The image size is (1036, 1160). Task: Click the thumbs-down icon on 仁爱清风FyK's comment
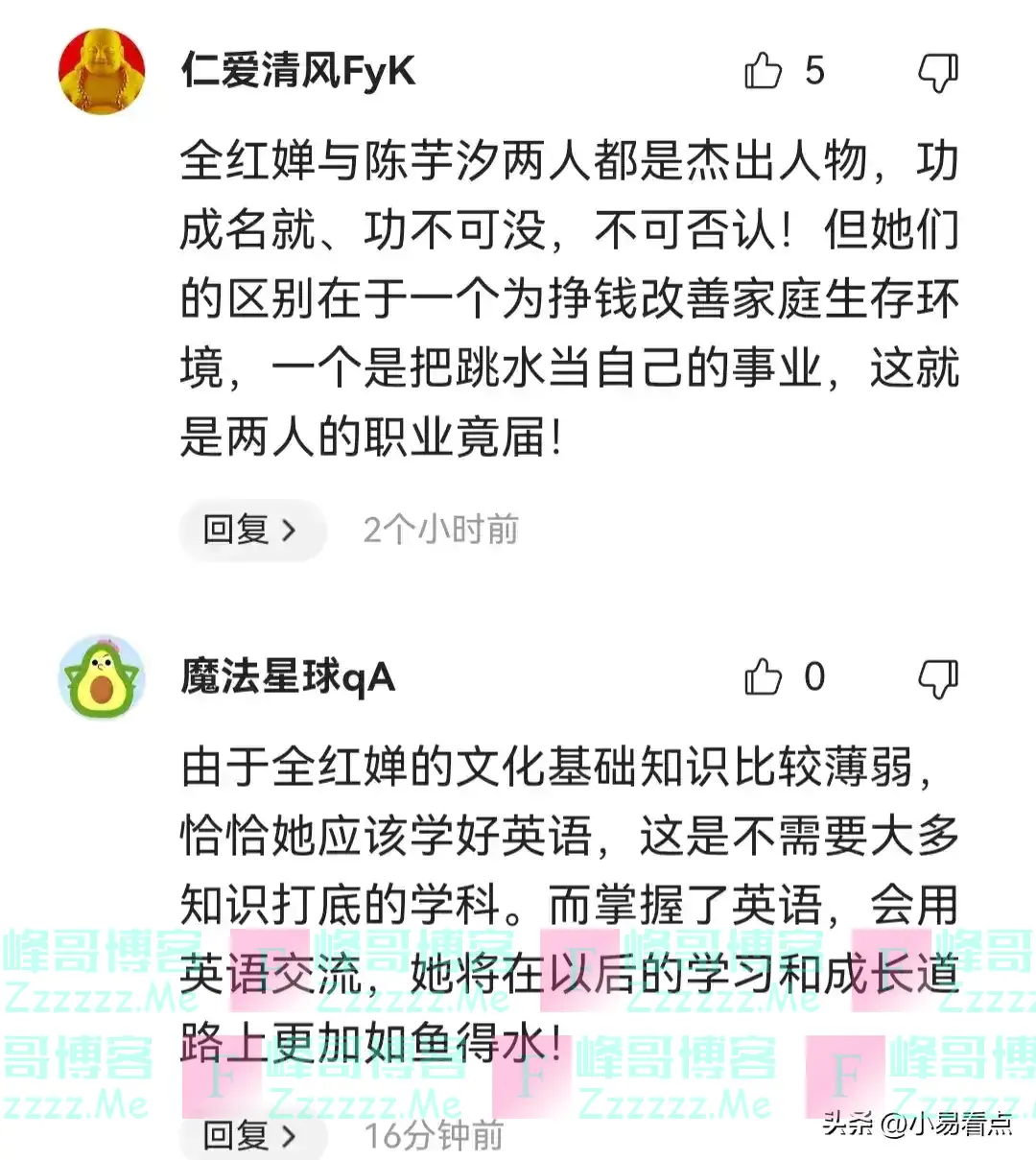click(938, 72)
